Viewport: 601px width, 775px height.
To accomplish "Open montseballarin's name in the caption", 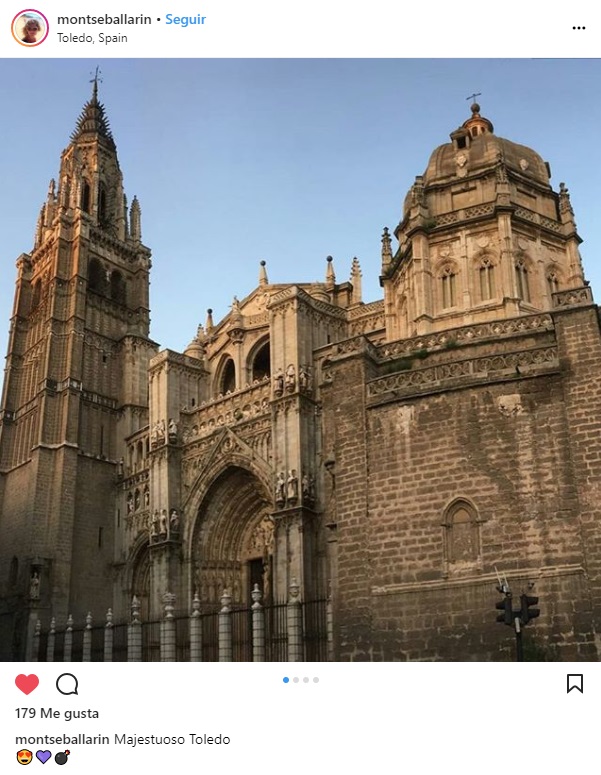I will coord(62,740).
